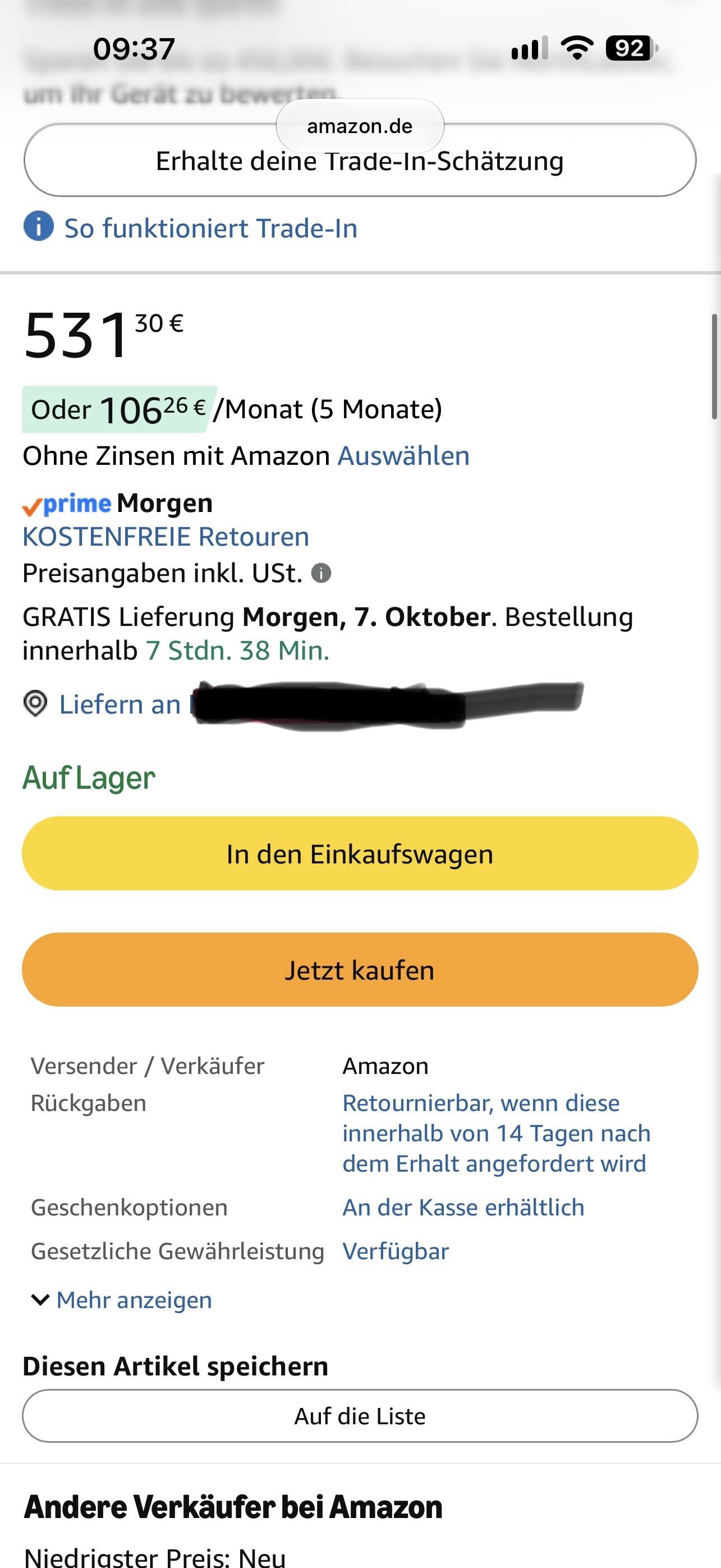The width and height of the screenshot is (721, 1568).
Task: Expand Mehr anzeigen seller details
Action: (122, 1300)
